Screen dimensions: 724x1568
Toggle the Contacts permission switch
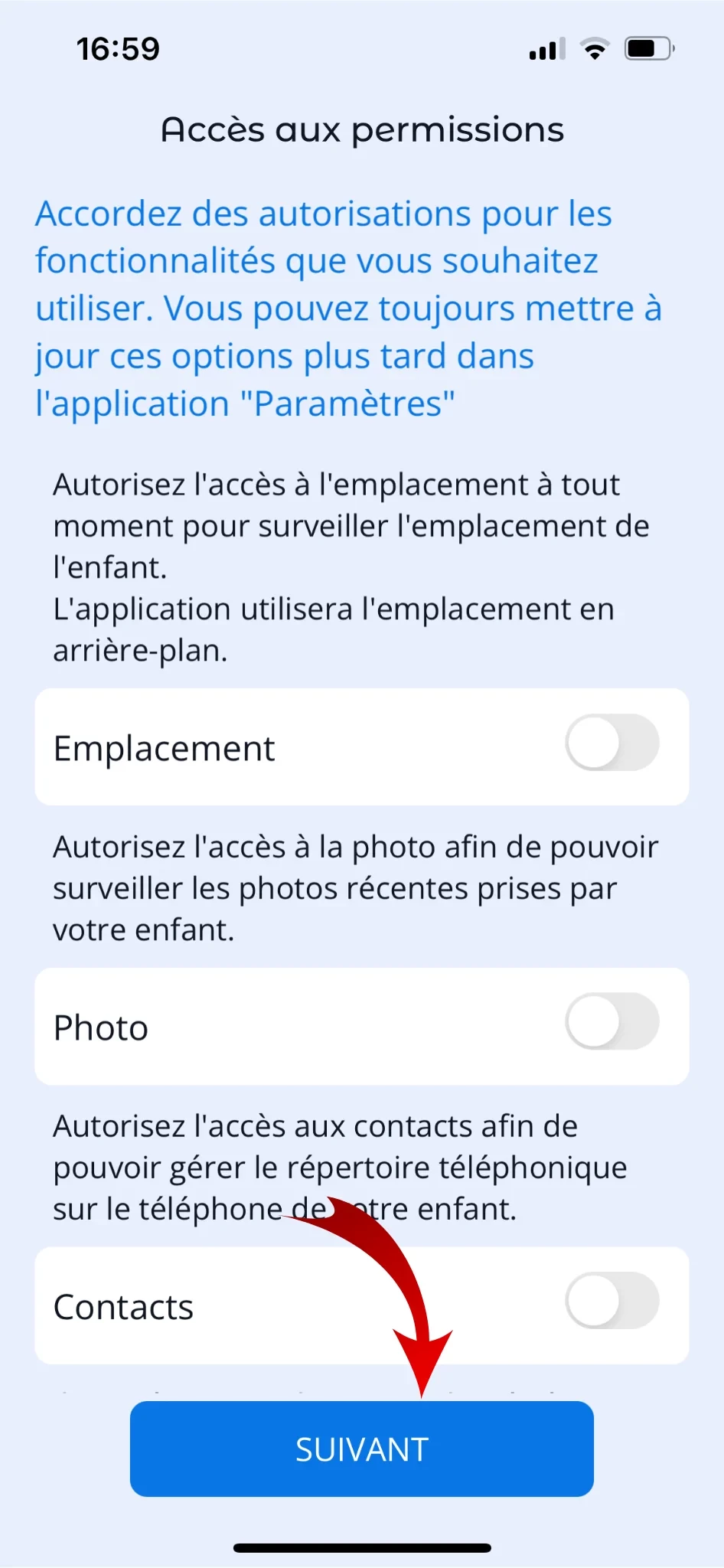[x=611, y=1301]
